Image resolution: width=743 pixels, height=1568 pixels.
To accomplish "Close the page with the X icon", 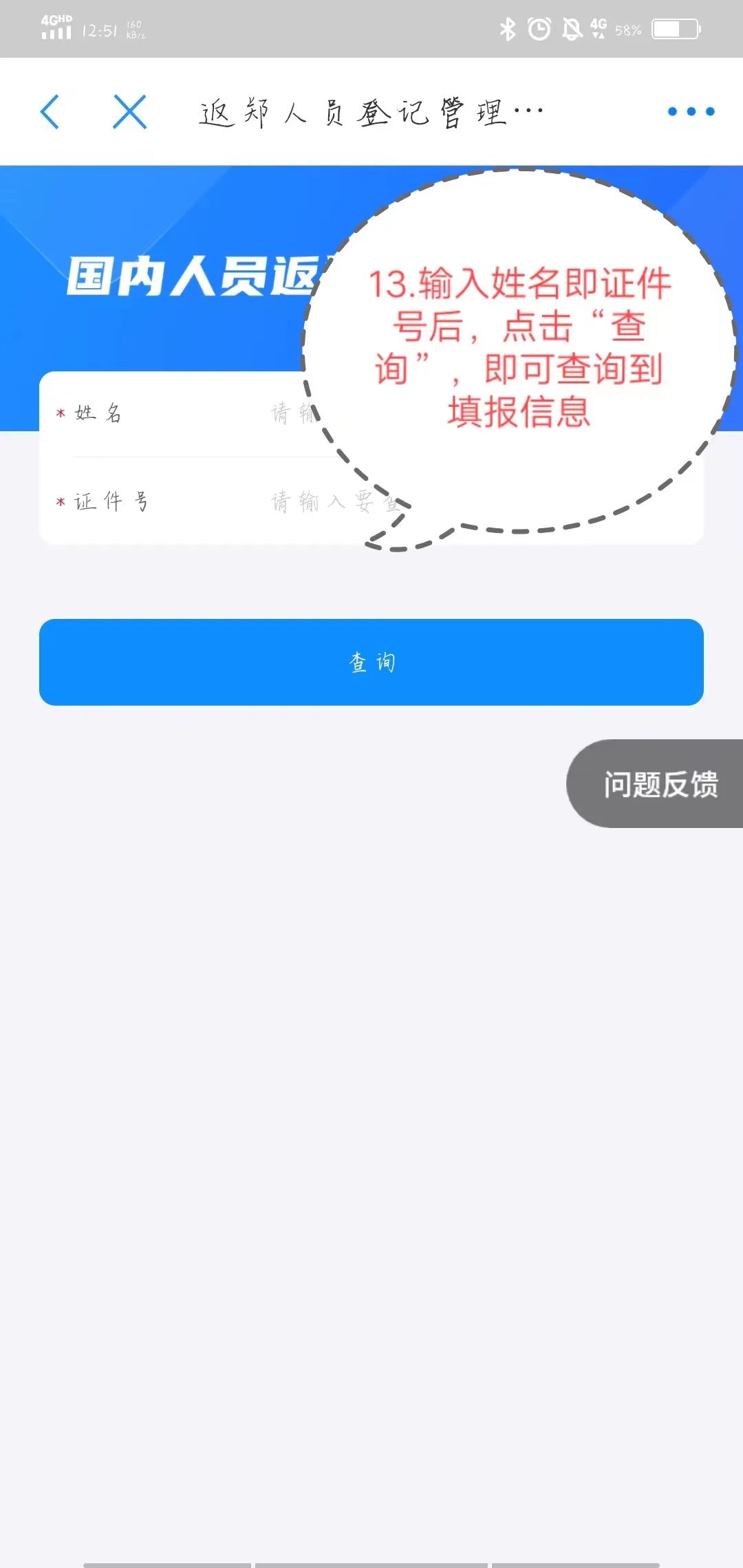I will (x=129, y=111).
